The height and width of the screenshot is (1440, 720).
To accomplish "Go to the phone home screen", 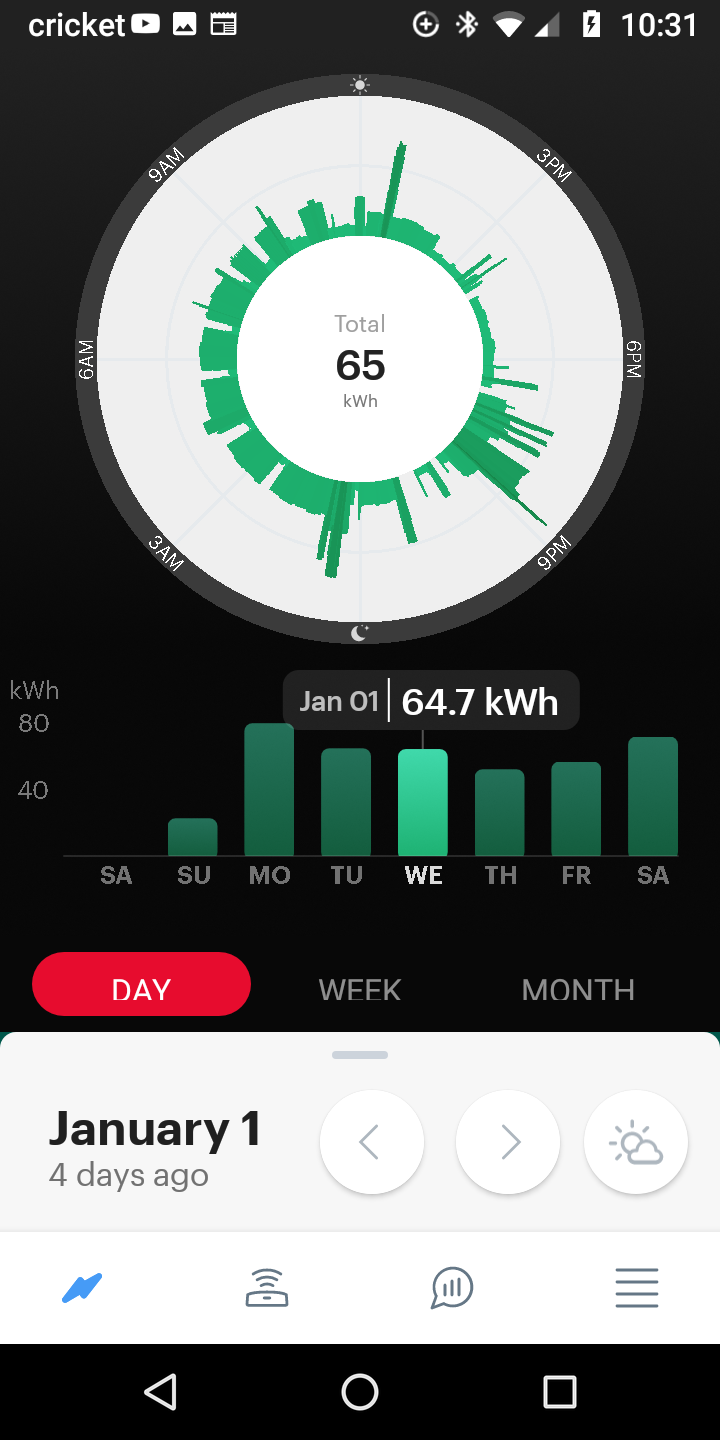I will (x=360, y=1391).
